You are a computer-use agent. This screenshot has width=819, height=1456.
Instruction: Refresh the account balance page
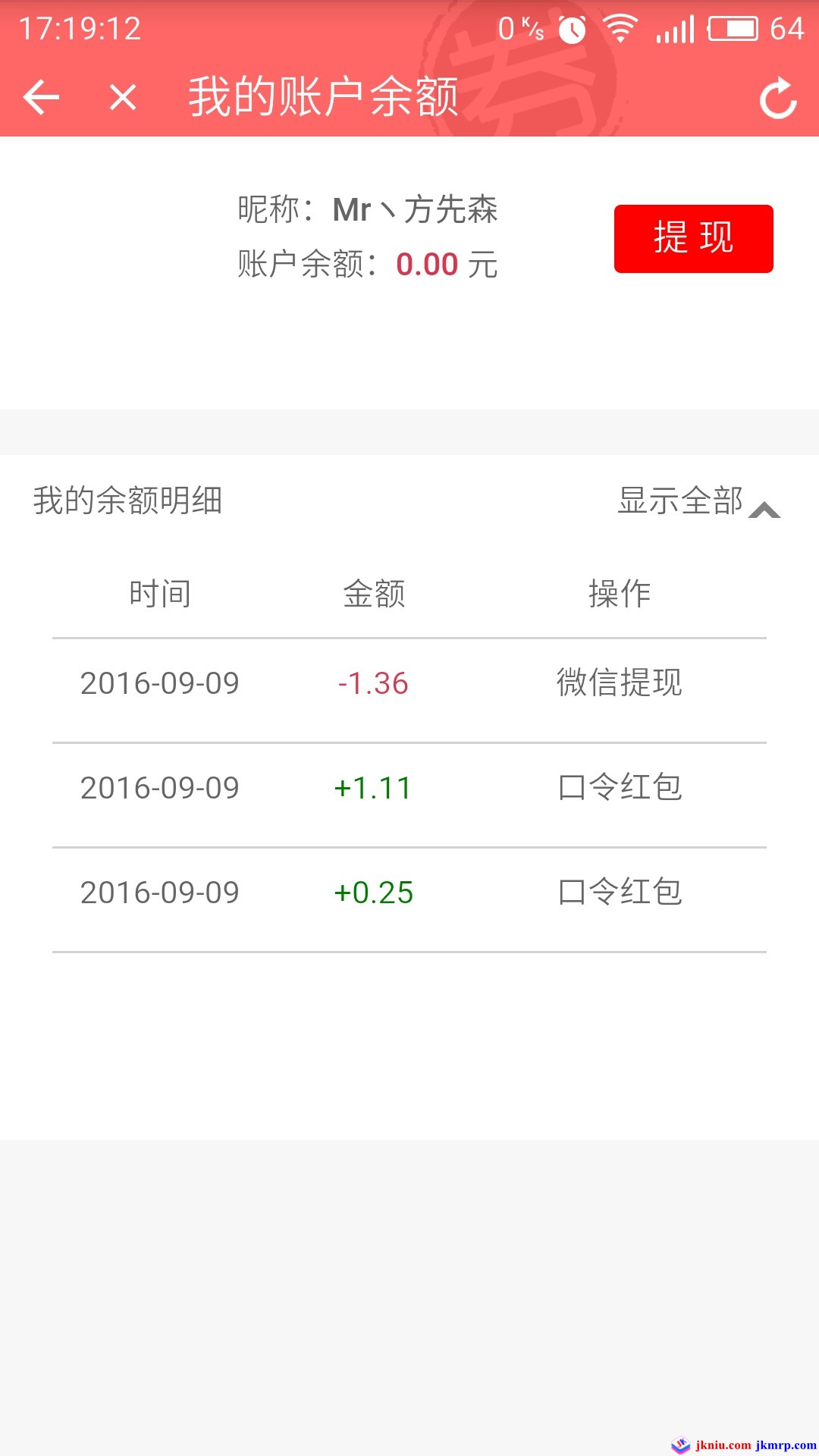[x=778, y=99]
